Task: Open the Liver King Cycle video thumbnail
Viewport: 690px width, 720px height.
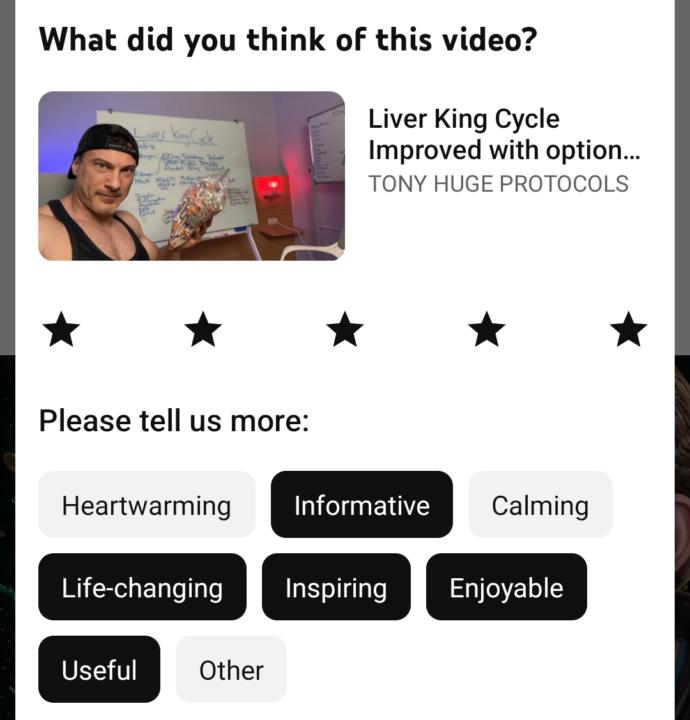Action: (x=191, y=176)
